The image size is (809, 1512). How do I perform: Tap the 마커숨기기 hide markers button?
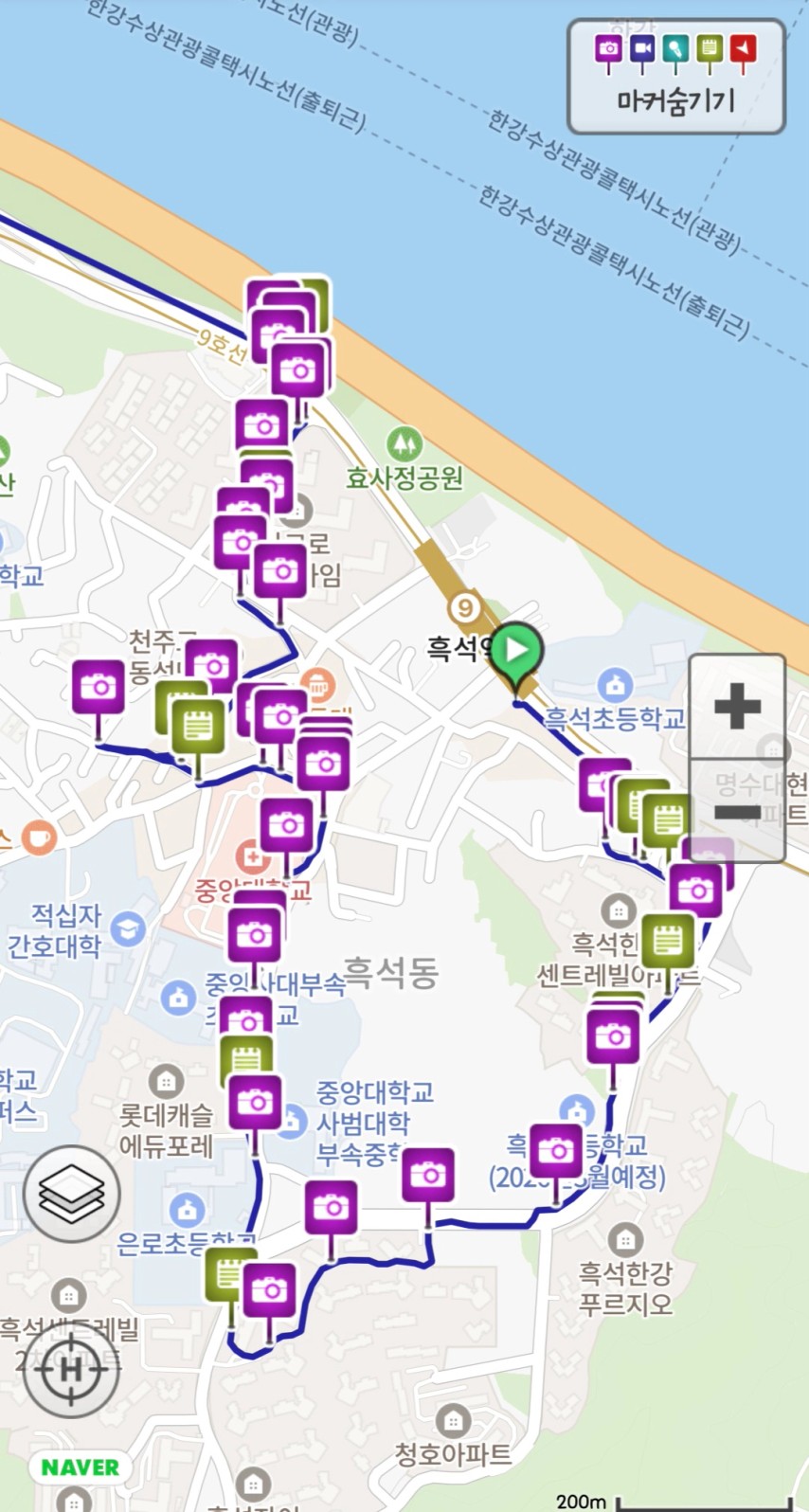point(675,77)
